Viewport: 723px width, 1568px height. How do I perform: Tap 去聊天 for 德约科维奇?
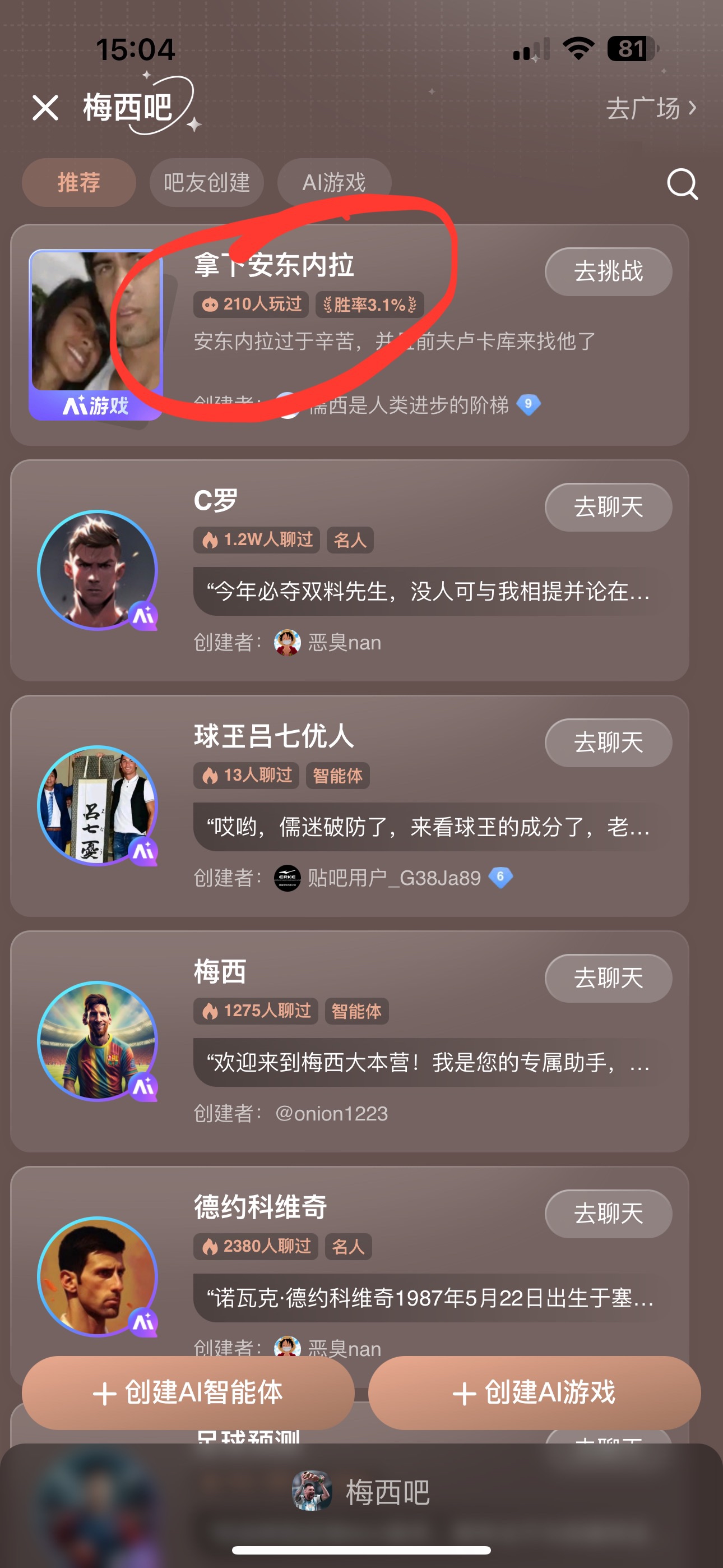[x=608, y=1214]
